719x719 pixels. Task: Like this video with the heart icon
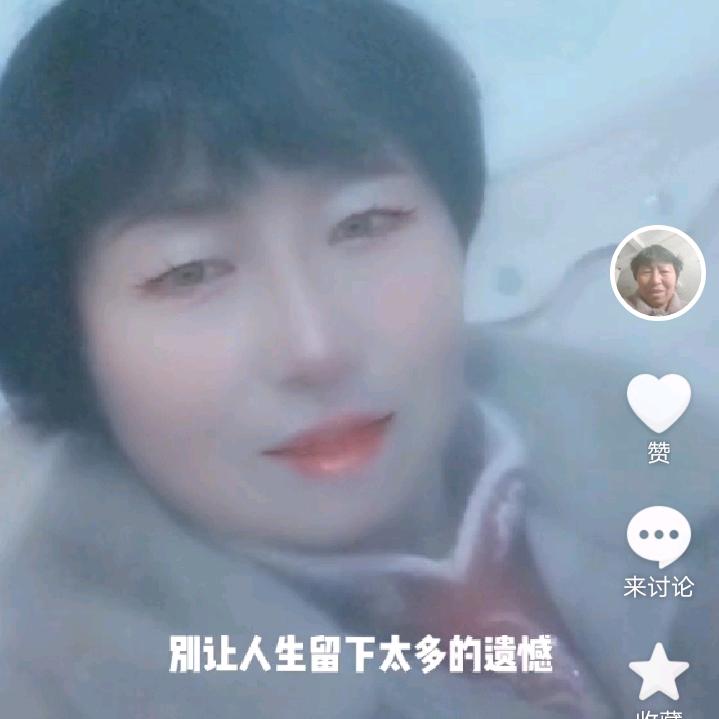click(x=658, y=402)
